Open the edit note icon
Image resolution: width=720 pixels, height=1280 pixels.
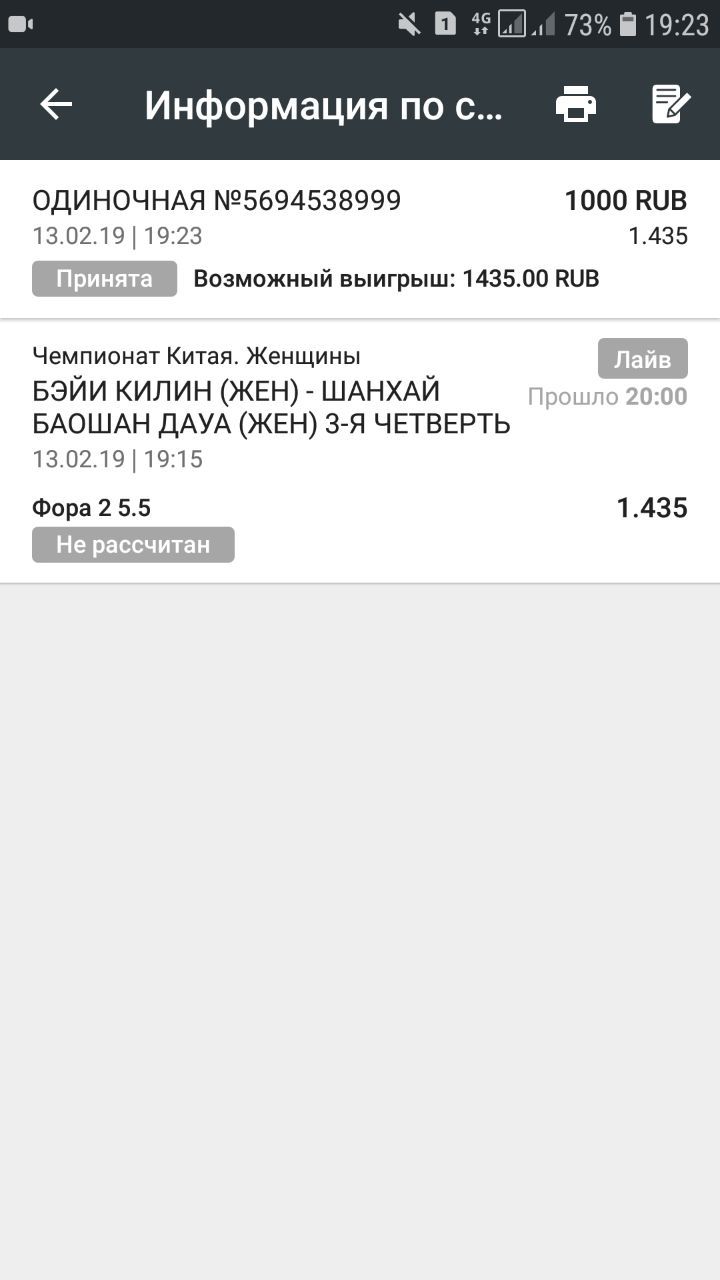coord(671,104)
